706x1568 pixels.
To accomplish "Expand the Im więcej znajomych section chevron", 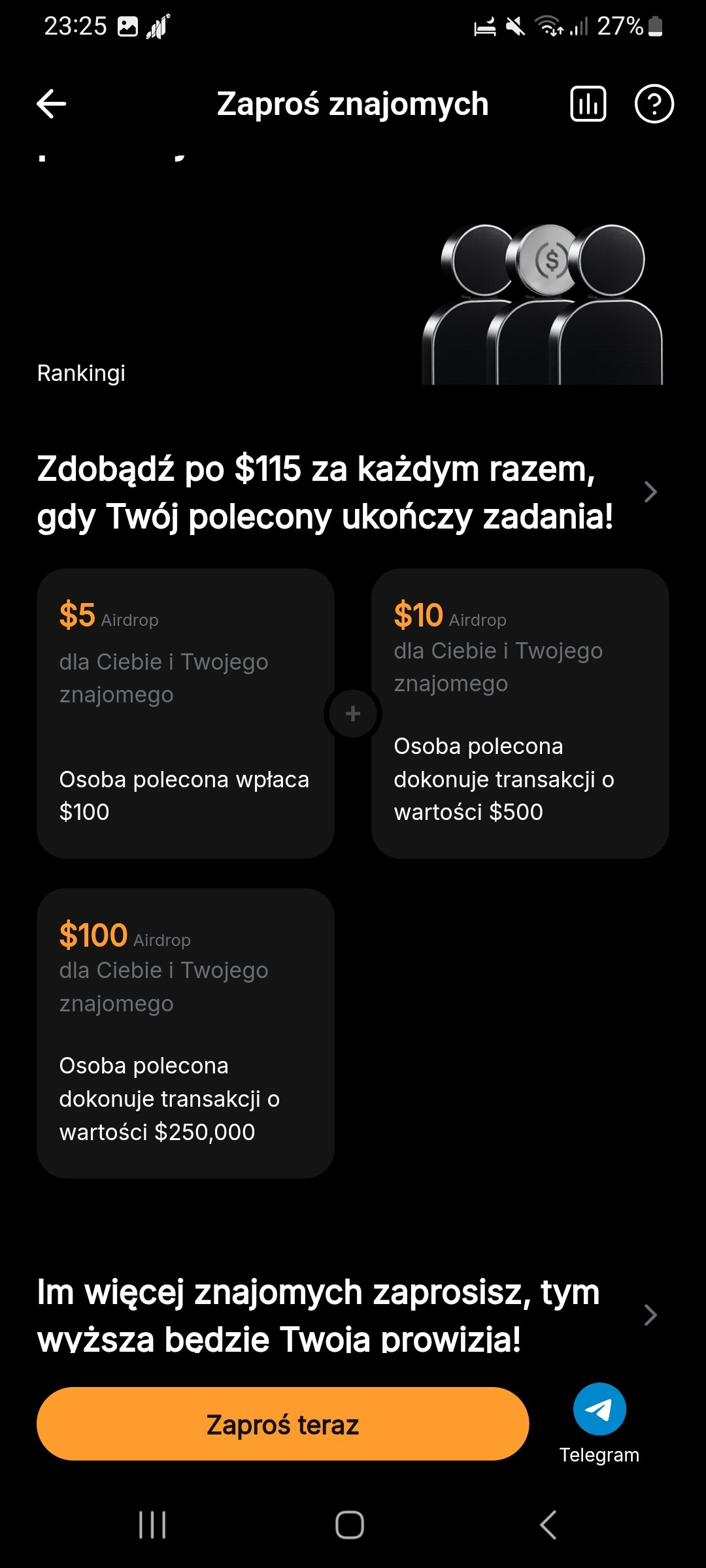I will pyautogui.click(x=650, y=1315).
